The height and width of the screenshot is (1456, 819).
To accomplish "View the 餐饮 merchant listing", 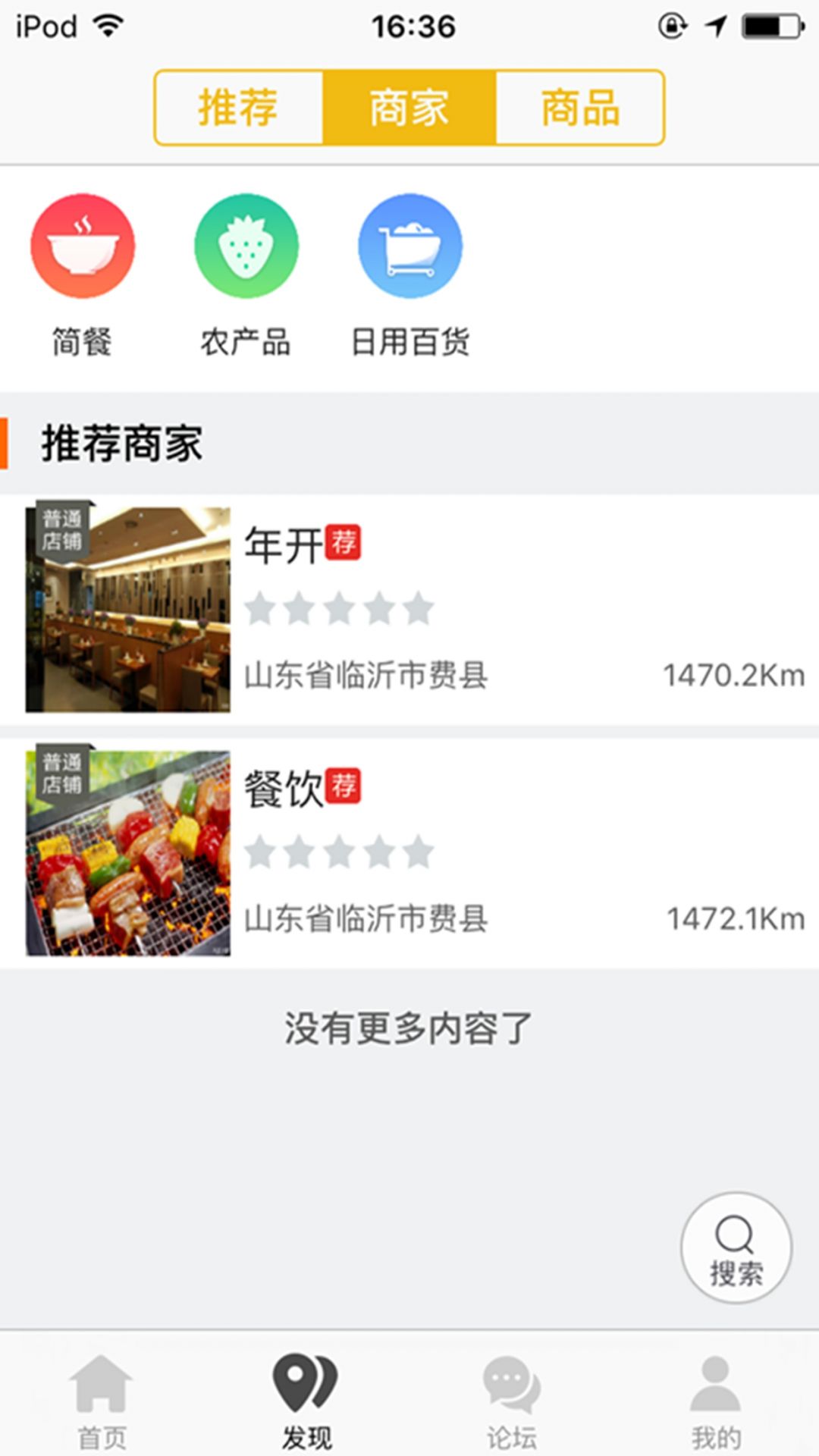I will coord(409,852).
